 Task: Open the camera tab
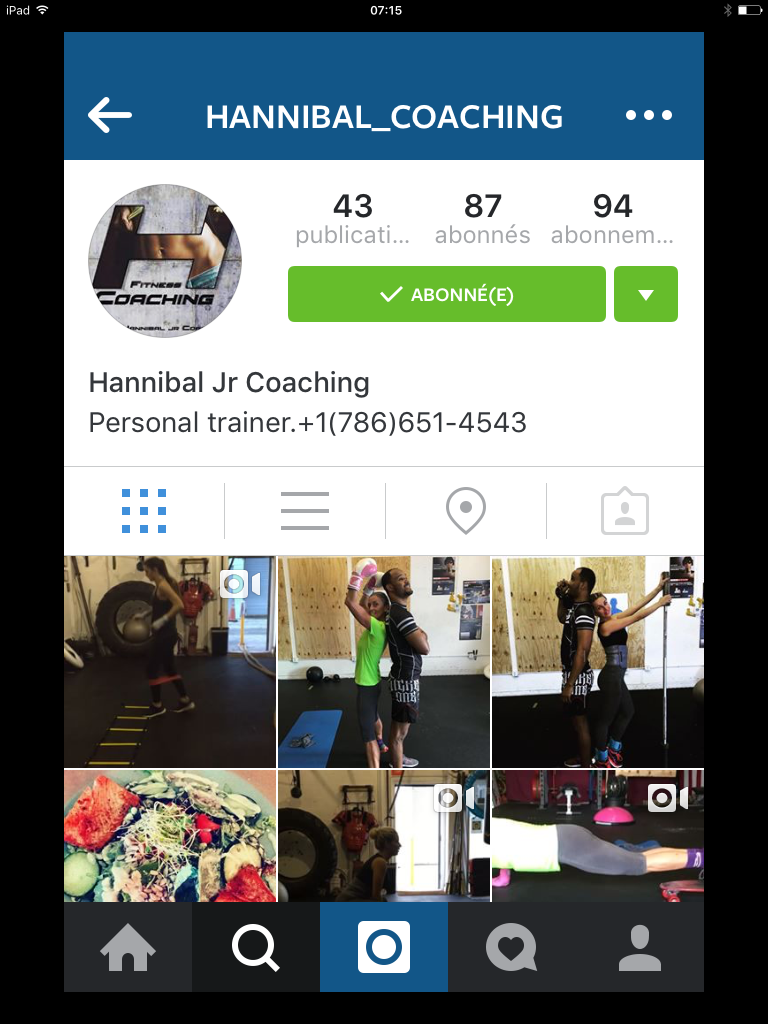(x=384, y=947)
